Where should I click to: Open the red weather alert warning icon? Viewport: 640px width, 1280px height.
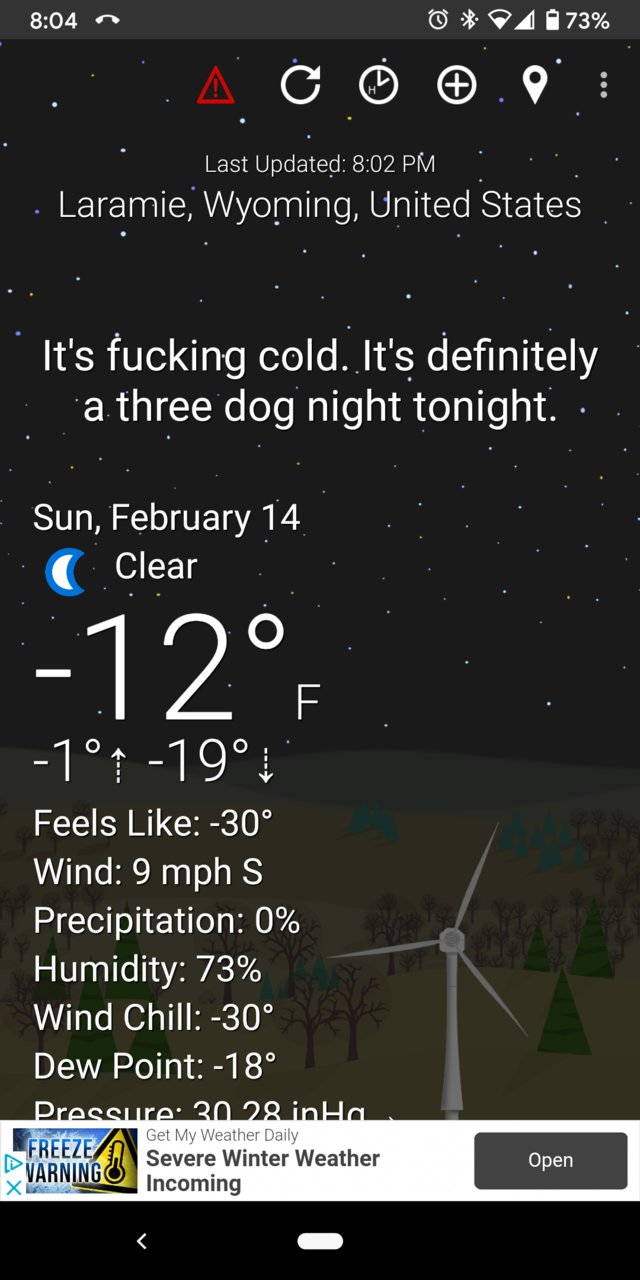coord(216,85)
